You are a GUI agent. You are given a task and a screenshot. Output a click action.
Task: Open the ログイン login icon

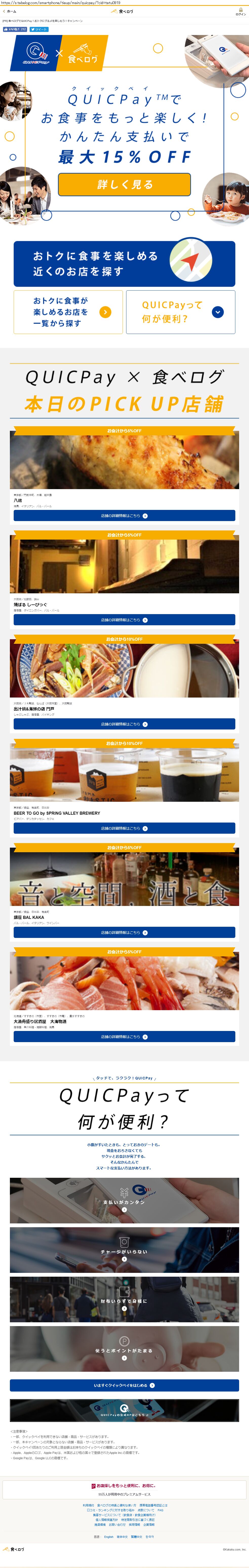point(240,12)
